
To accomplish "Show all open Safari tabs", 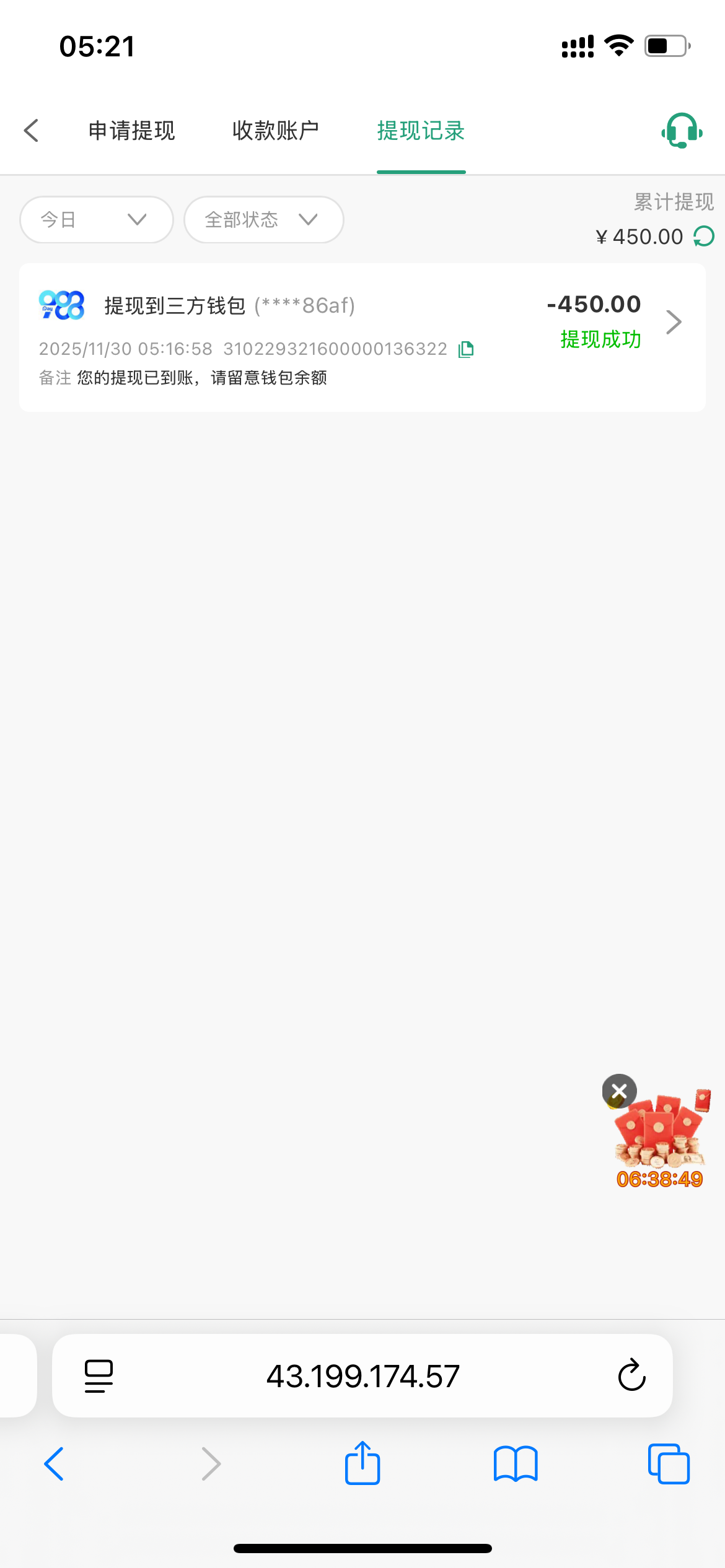I will point(669,1464).
